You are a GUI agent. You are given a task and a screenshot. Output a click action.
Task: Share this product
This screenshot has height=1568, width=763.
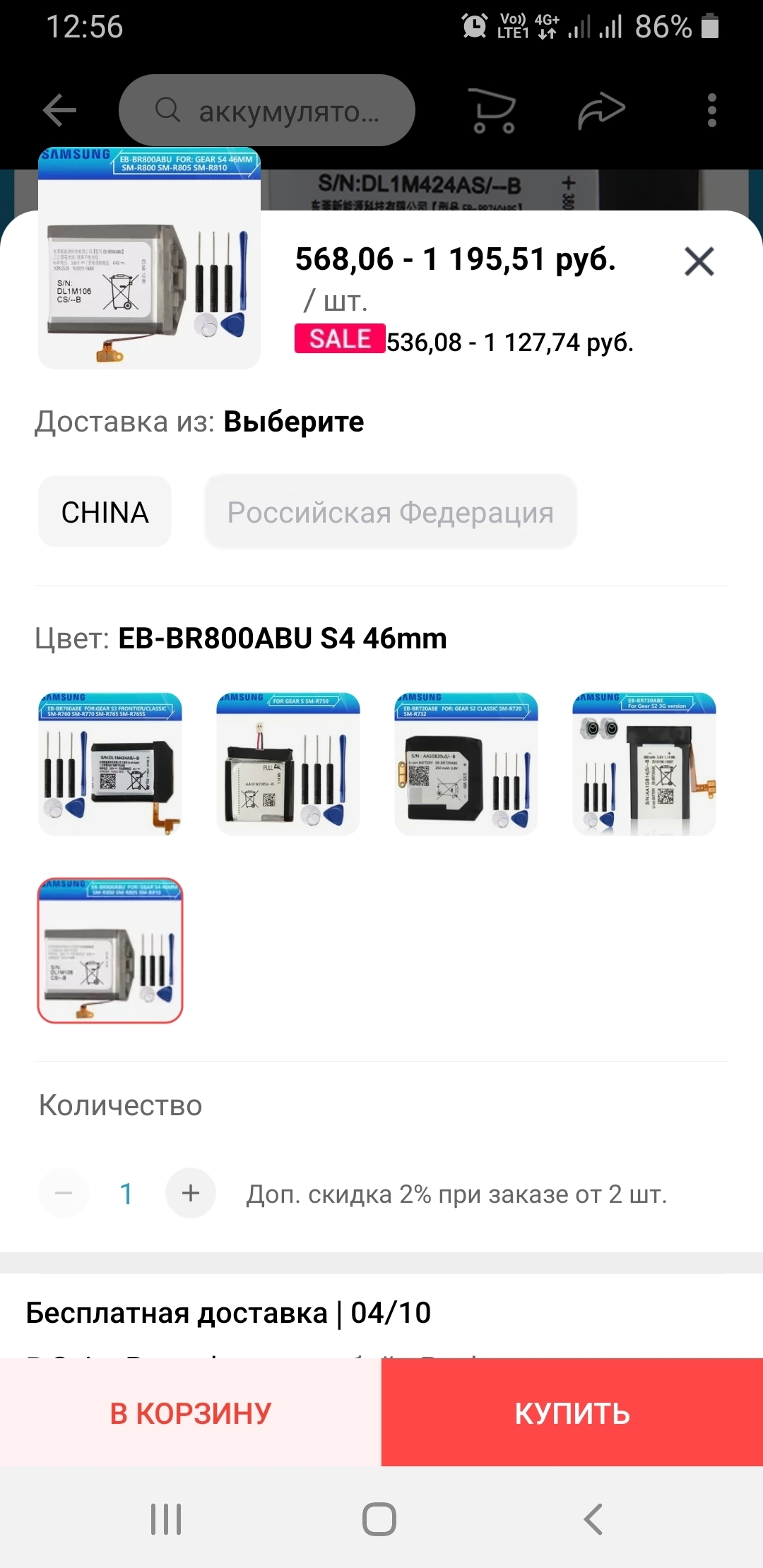[601, 111]
